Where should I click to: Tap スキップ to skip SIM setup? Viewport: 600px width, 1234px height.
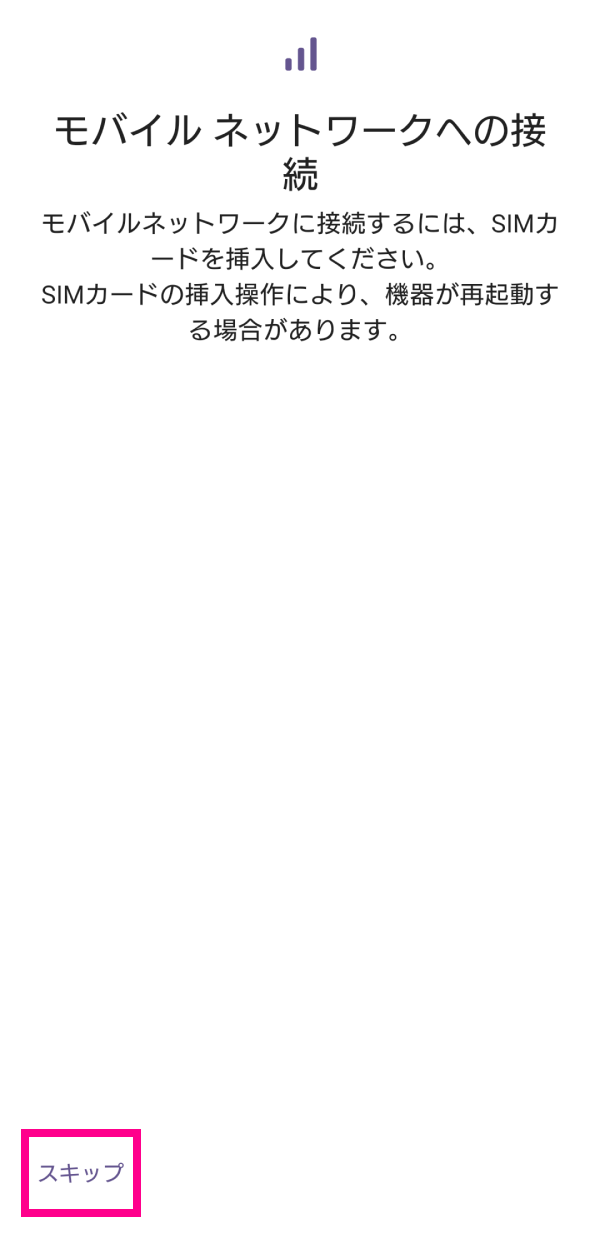(x=81, y=1173)
